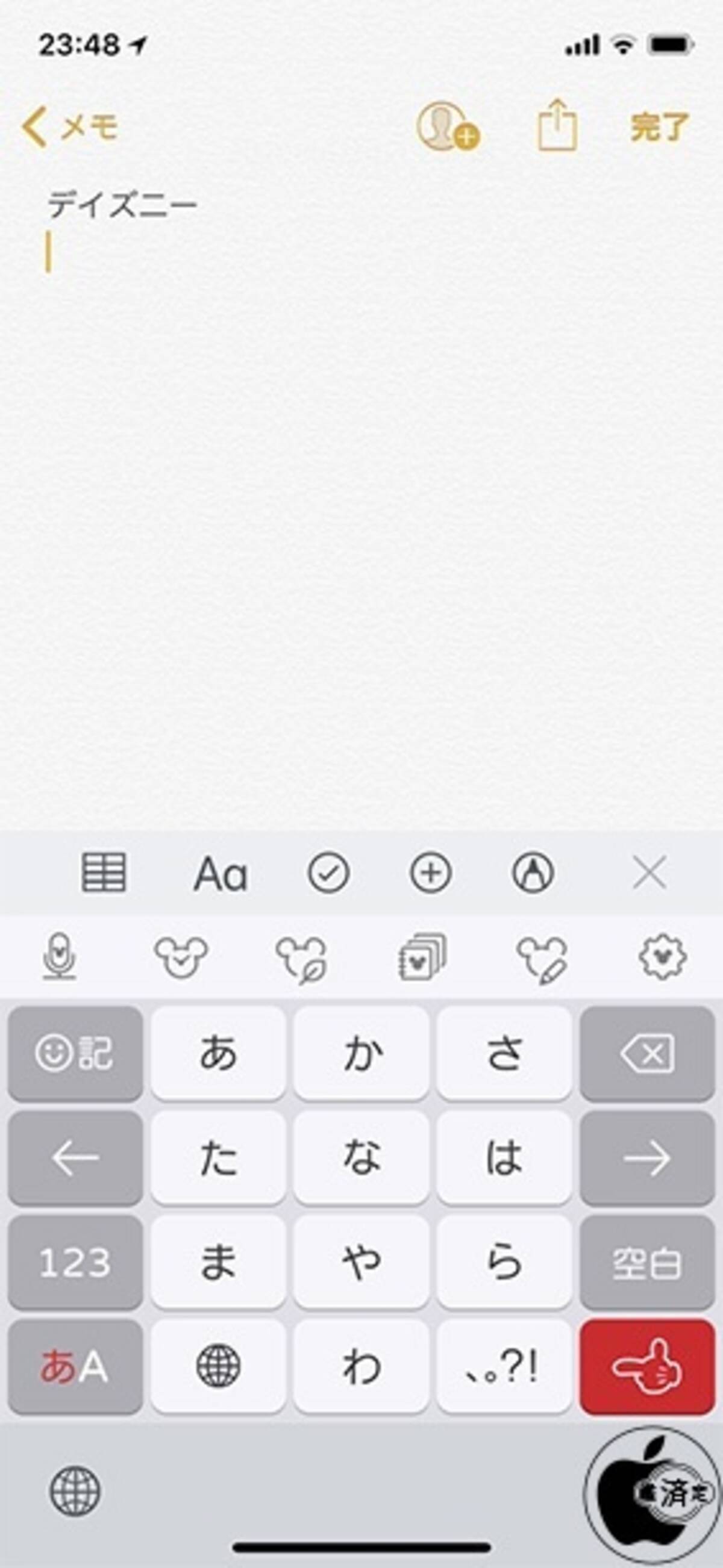Open the emoji and symbols 記 key

[x=75, y=1054]
